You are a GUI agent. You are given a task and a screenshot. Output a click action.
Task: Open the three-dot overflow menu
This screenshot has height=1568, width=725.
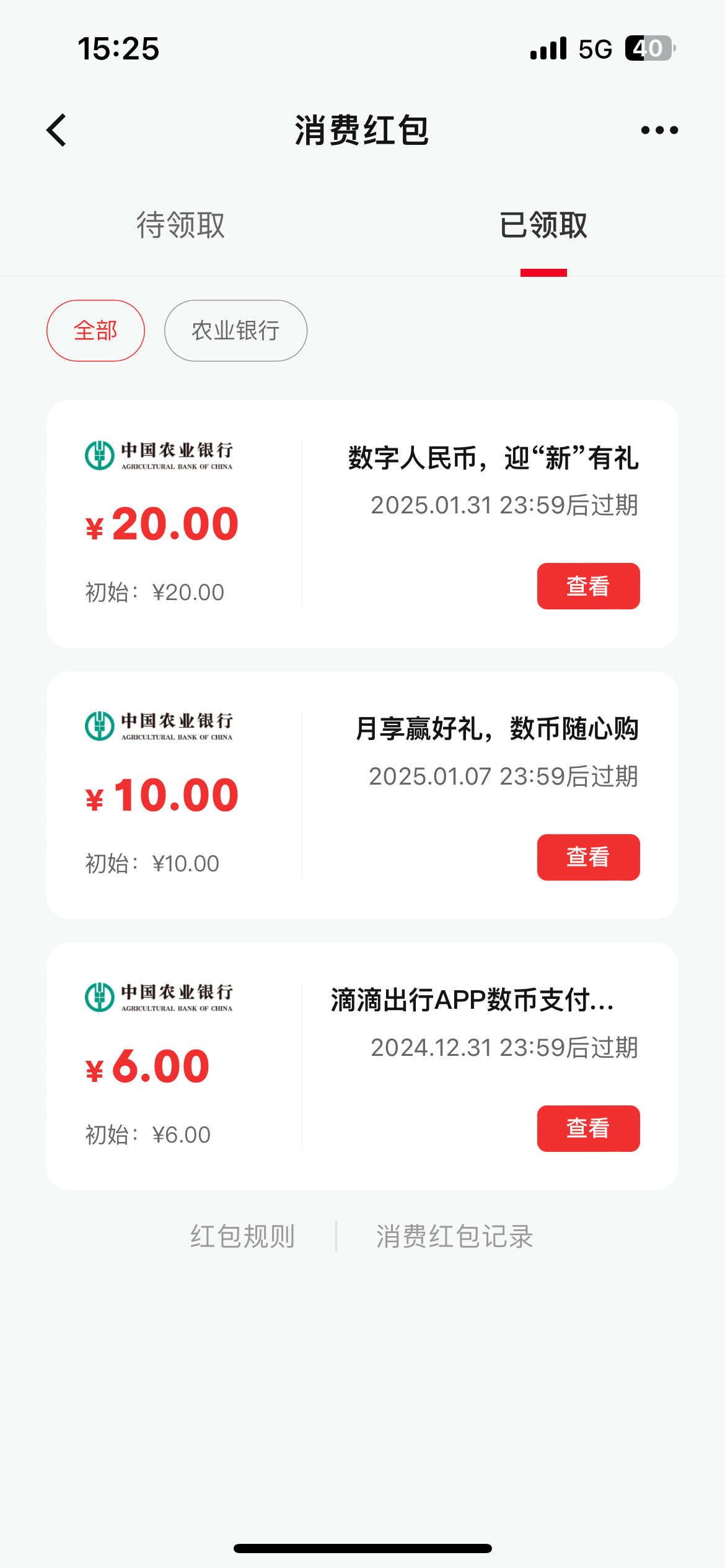[659, 130]
